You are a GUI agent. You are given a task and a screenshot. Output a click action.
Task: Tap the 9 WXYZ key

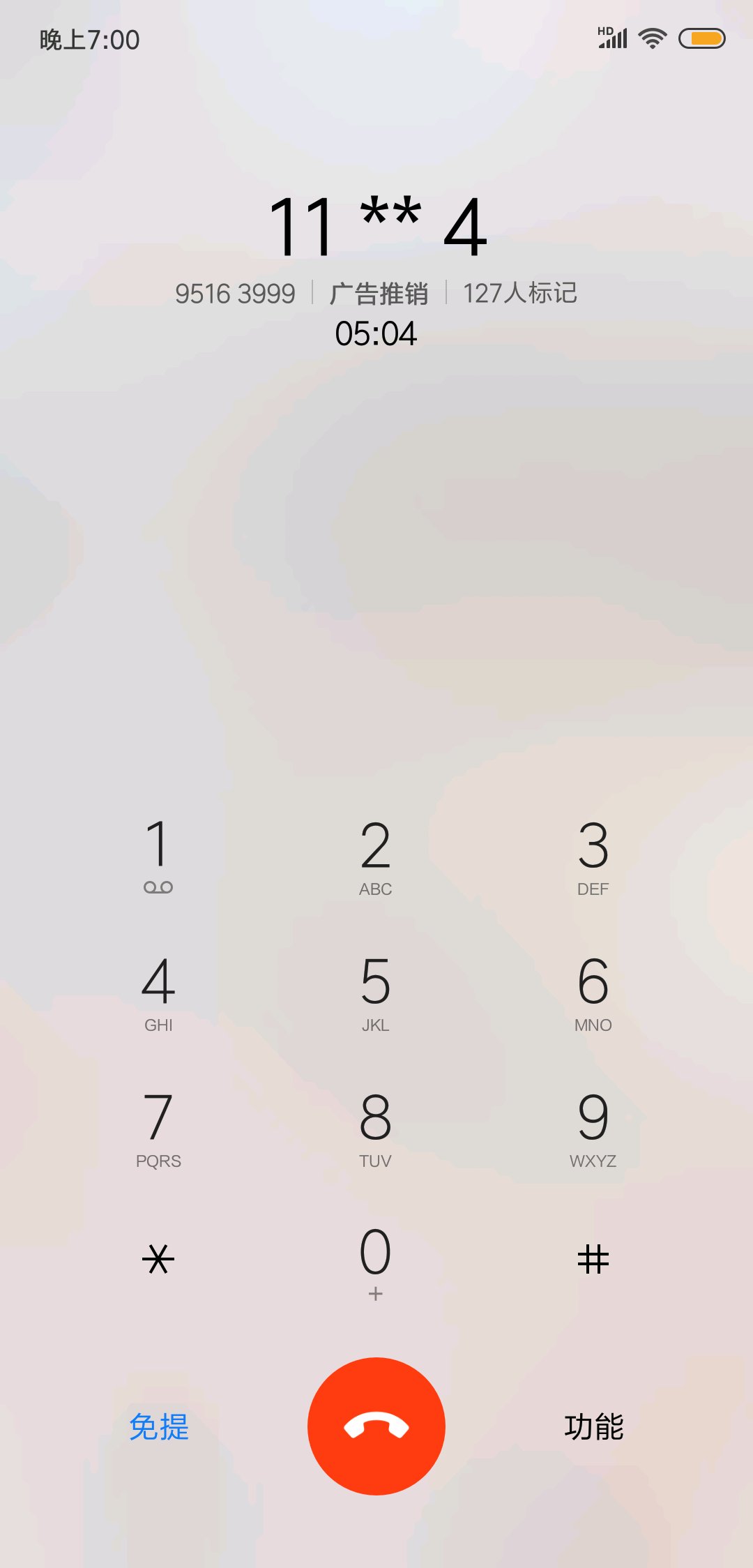[x=593, y=1128]
